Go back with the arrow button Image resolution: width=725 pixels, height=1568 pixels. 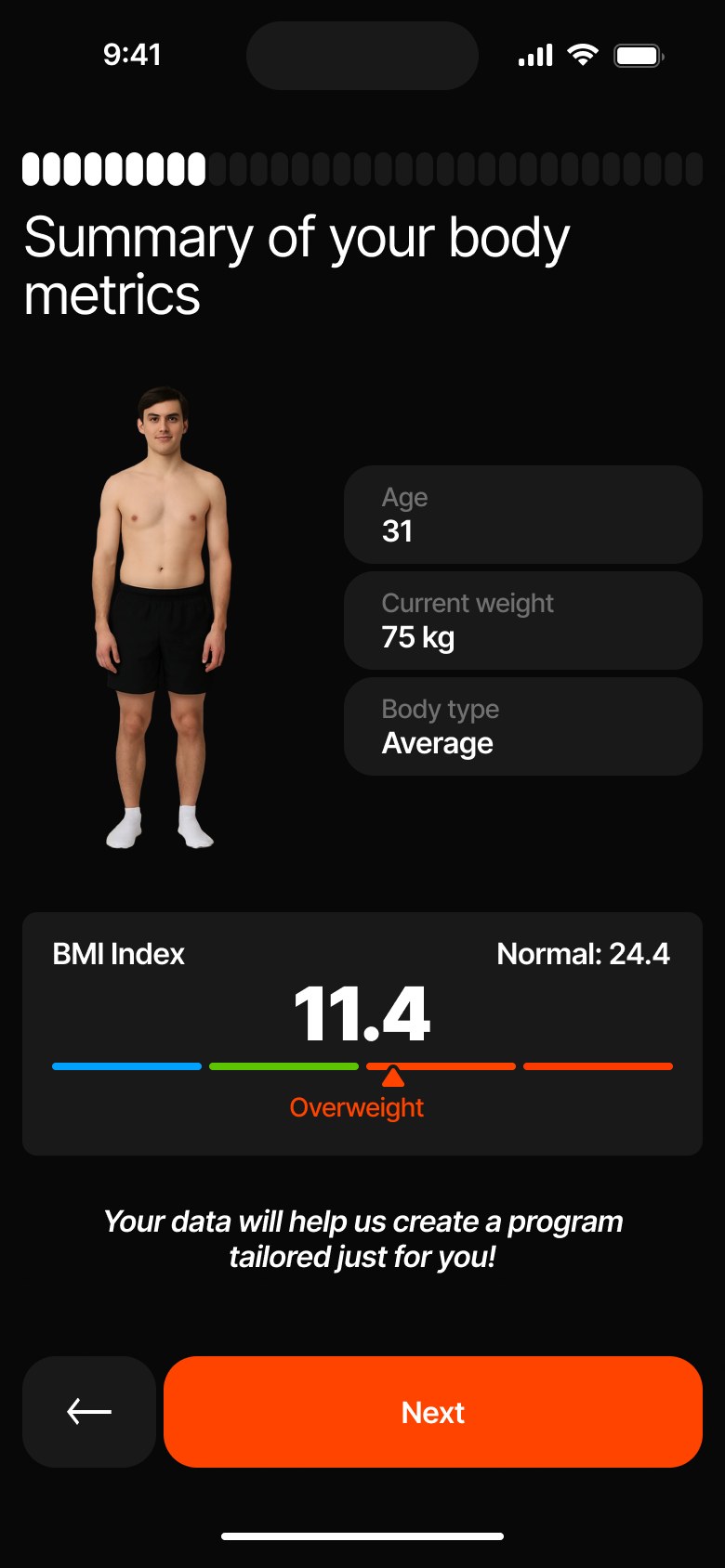tap(89, 1411)
